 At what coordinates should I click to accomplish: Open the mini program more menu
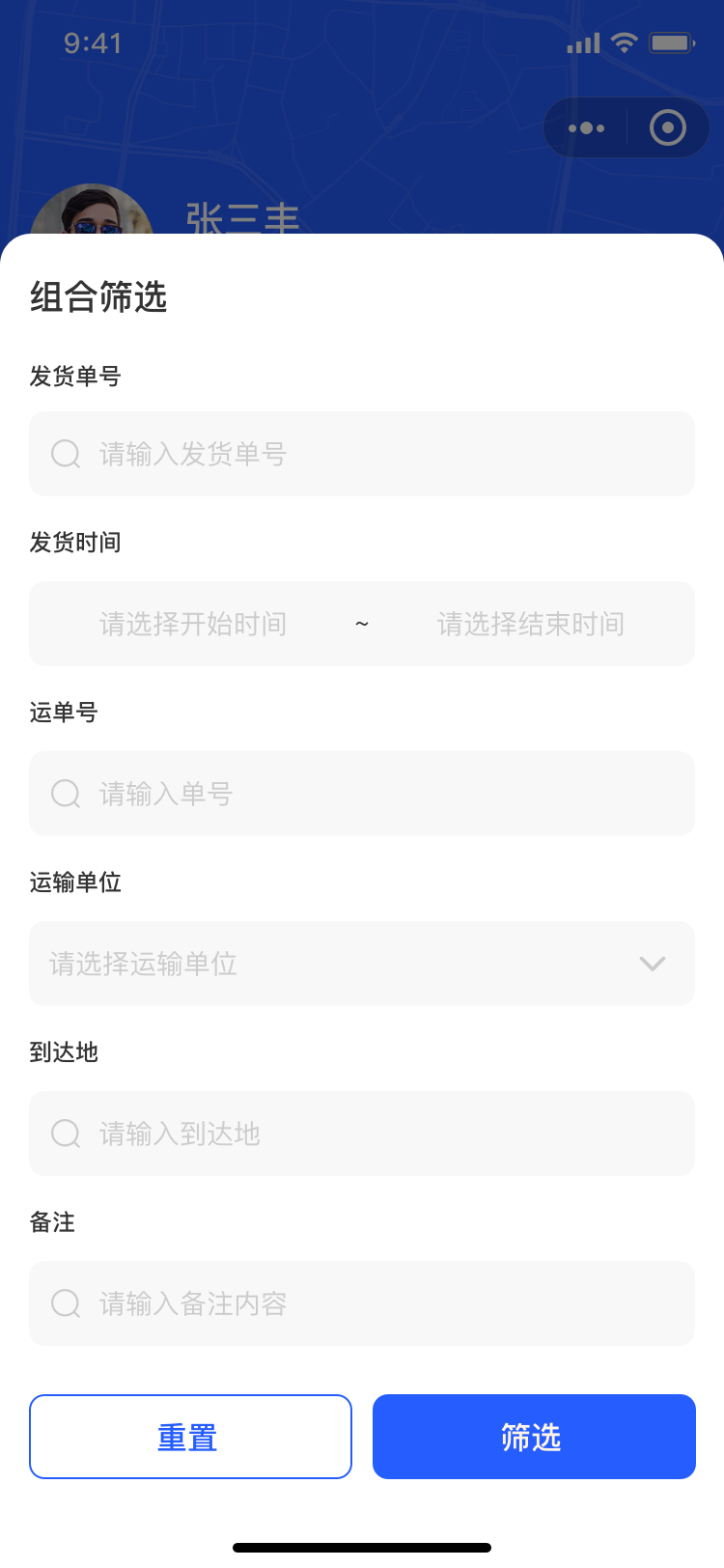(586, 127)
